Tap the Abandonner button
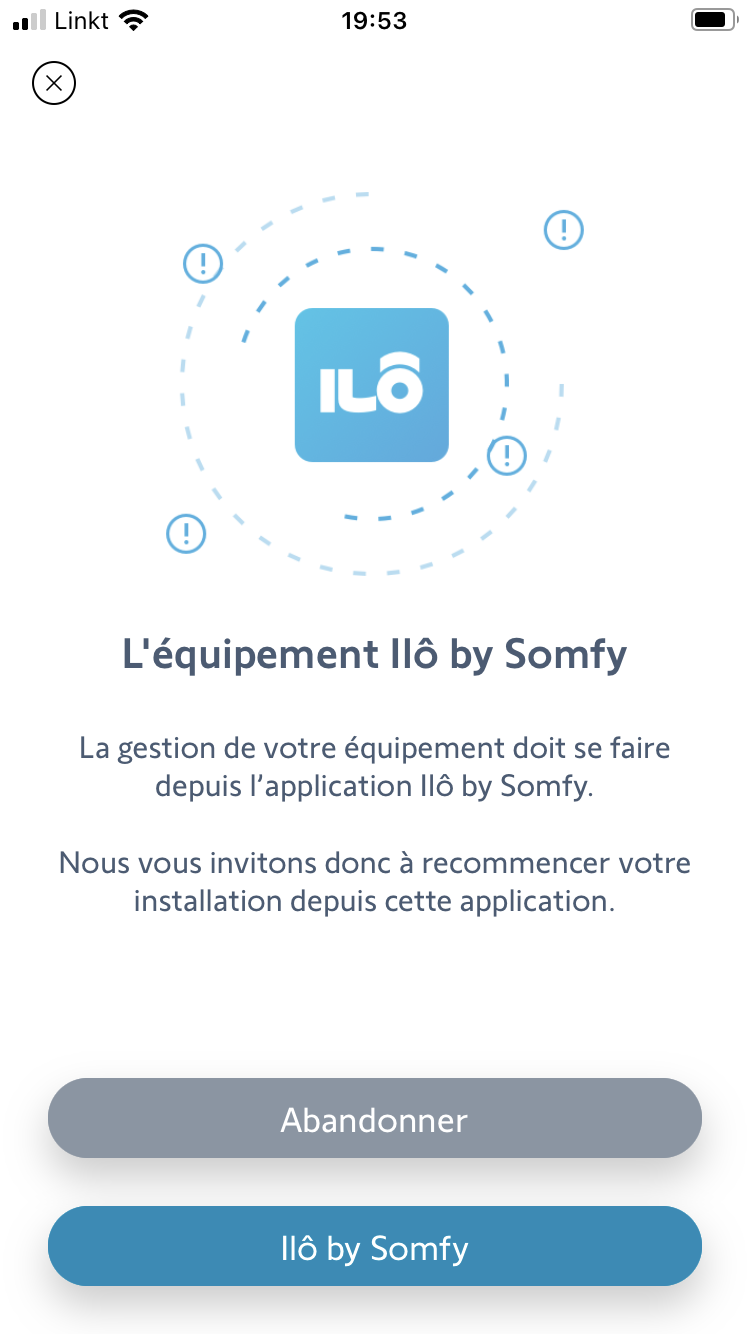 [375, 1119]
